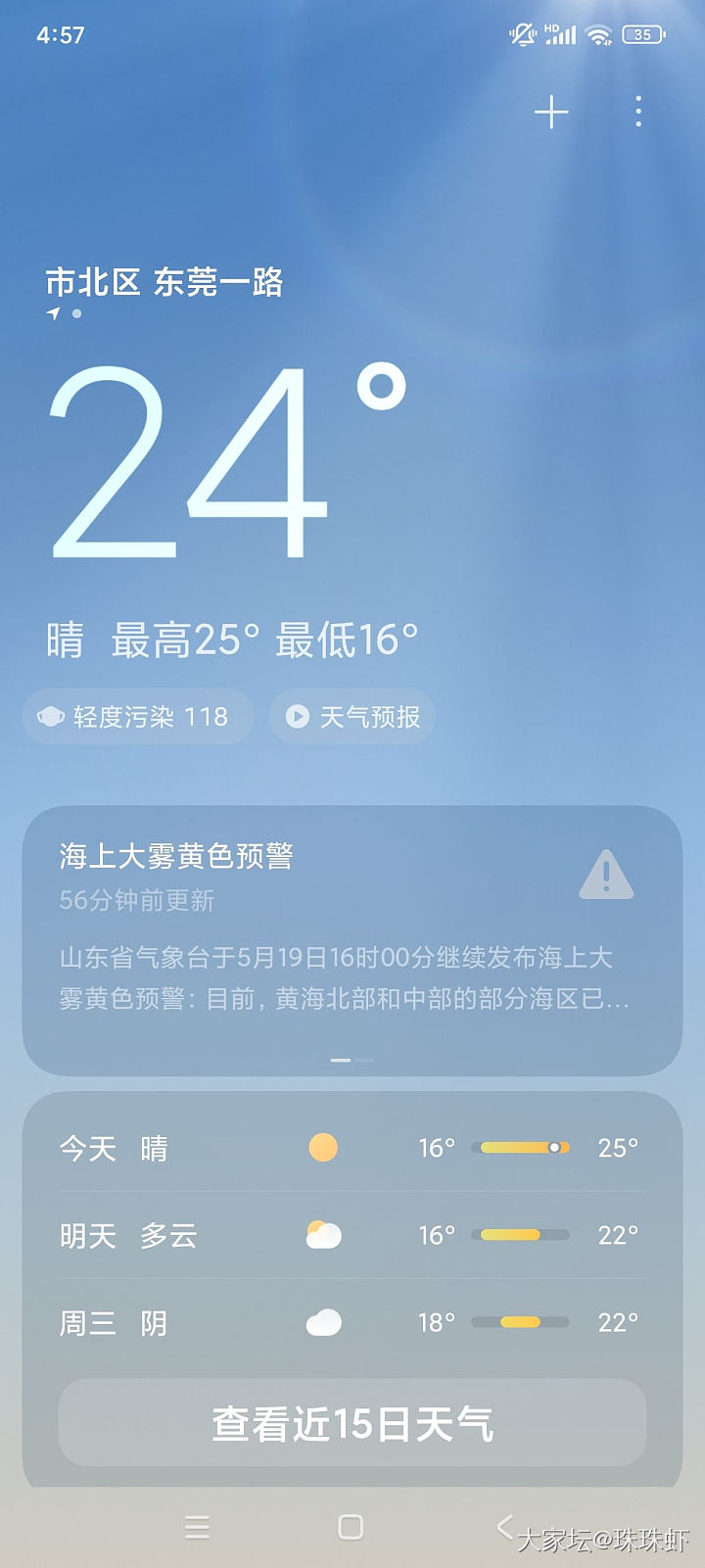
Task: Open the recent apps menu button
Action: [197, 1527]
